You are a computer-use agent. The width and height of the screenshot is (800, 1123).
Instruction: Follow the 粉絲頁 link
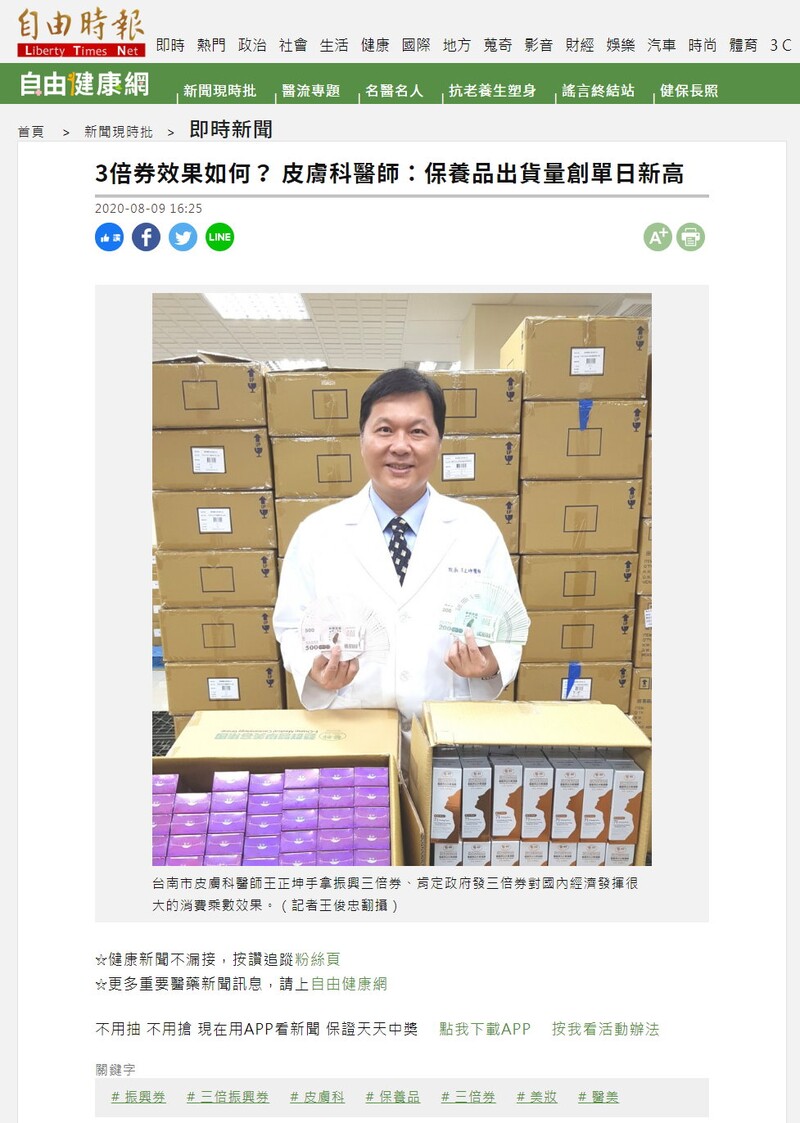pos(317,958)
